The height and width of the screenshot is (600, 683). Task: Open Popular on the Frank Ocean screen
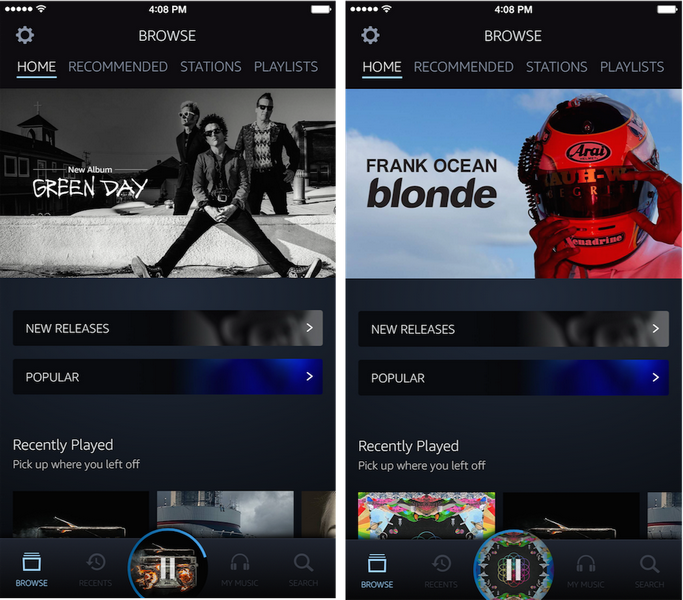tap(514, 378)
